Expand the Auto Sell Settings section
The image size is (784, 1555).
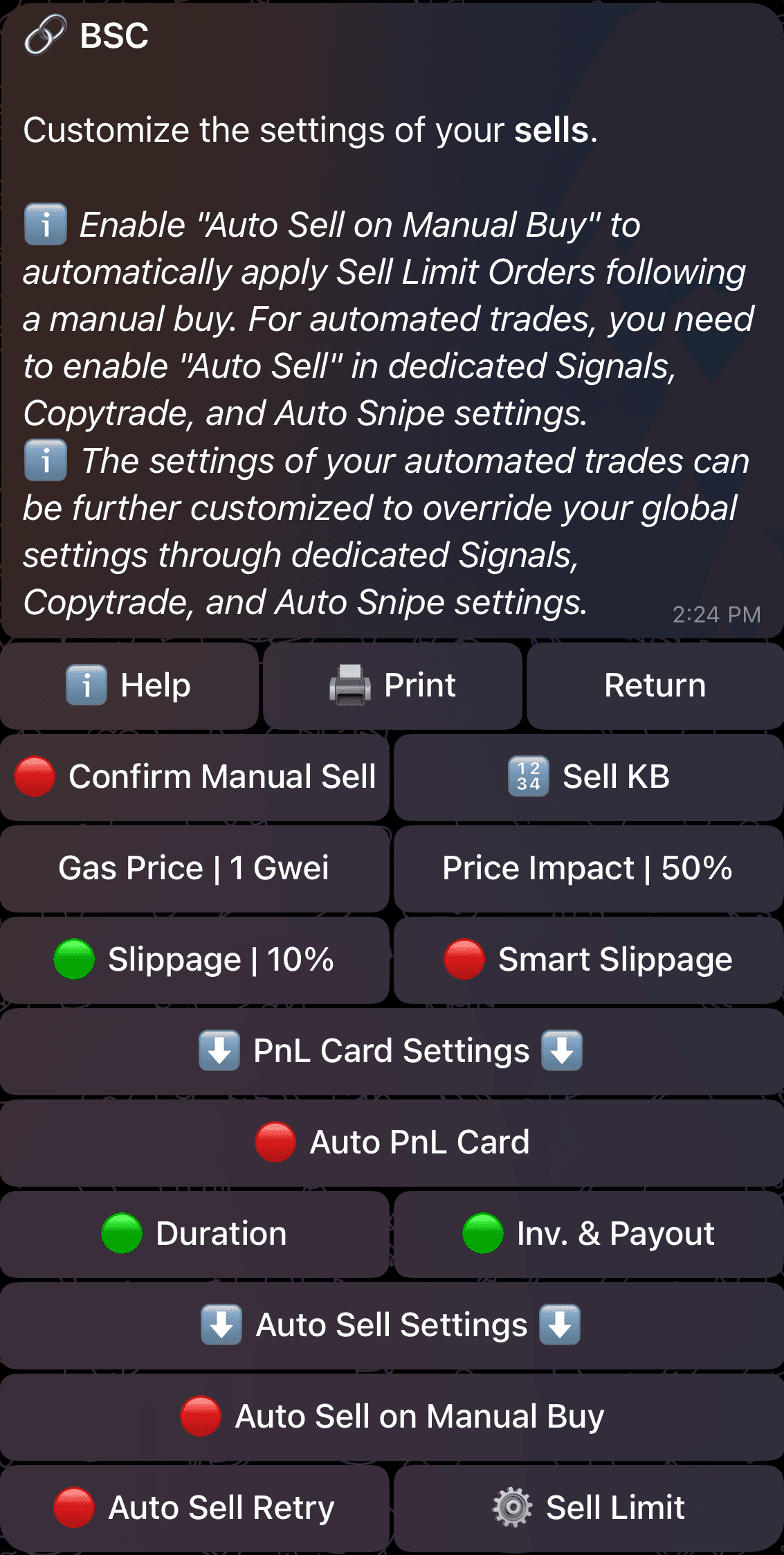pos(392,1324)
